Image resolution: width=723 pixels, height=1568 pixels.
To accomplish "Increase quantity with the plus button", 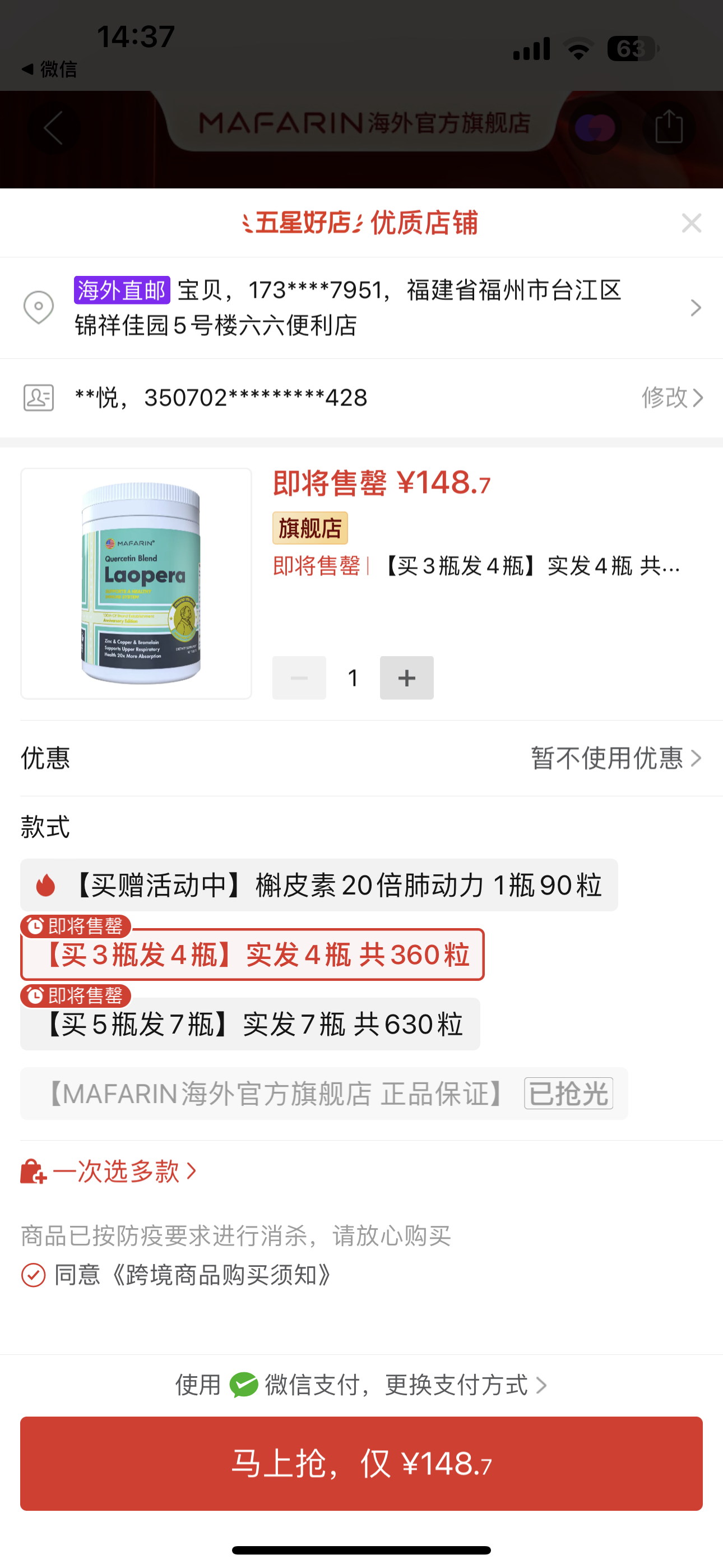I will 406,677.
